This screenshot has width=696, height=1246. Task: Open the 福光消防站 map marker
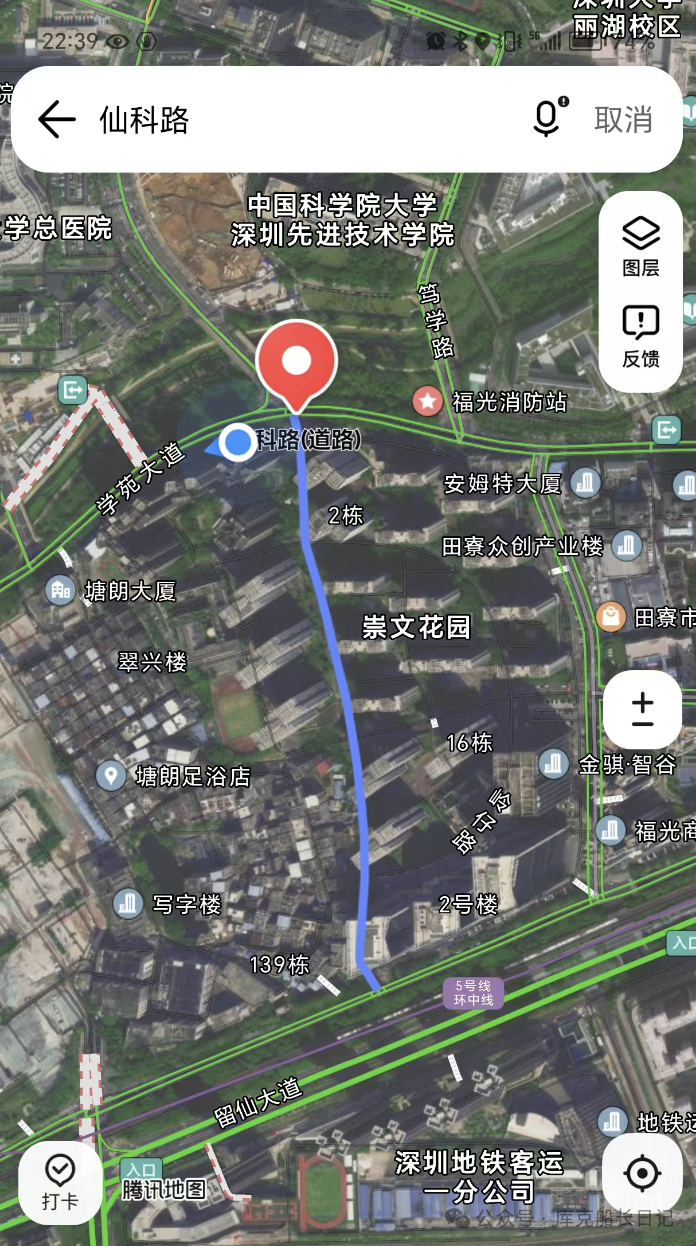pos(428,402)
